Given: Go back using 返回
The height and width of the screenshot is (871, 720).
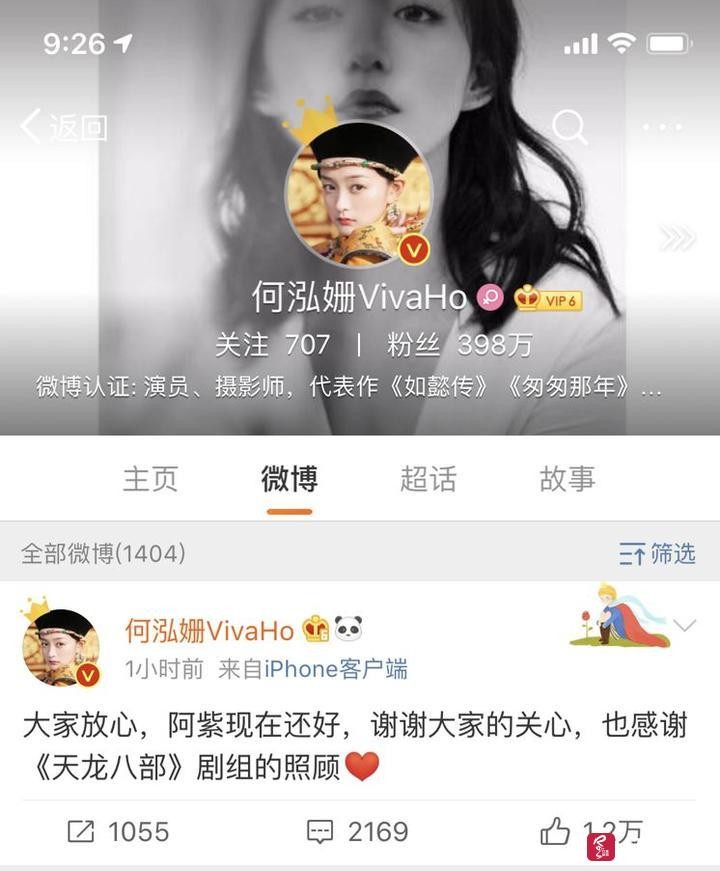Looking at the screenshot, I should (x=64, y=127).
